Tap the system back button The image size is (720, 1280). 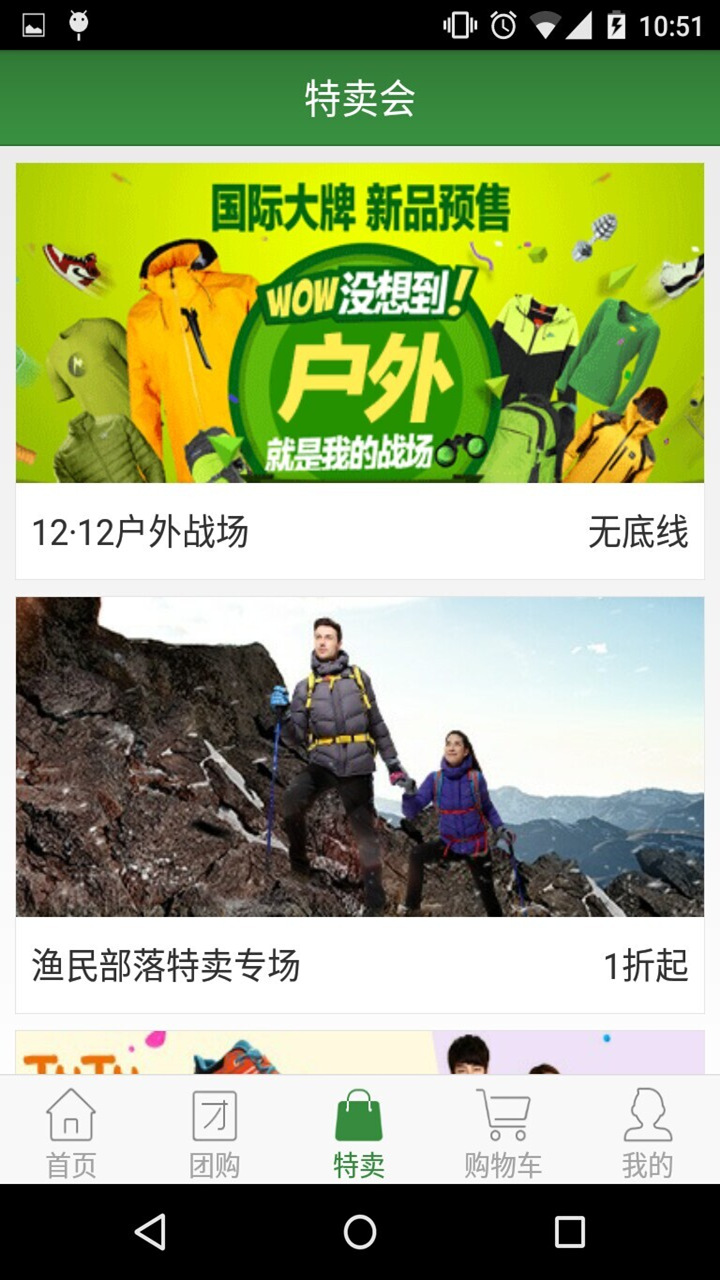point(150,1232)
